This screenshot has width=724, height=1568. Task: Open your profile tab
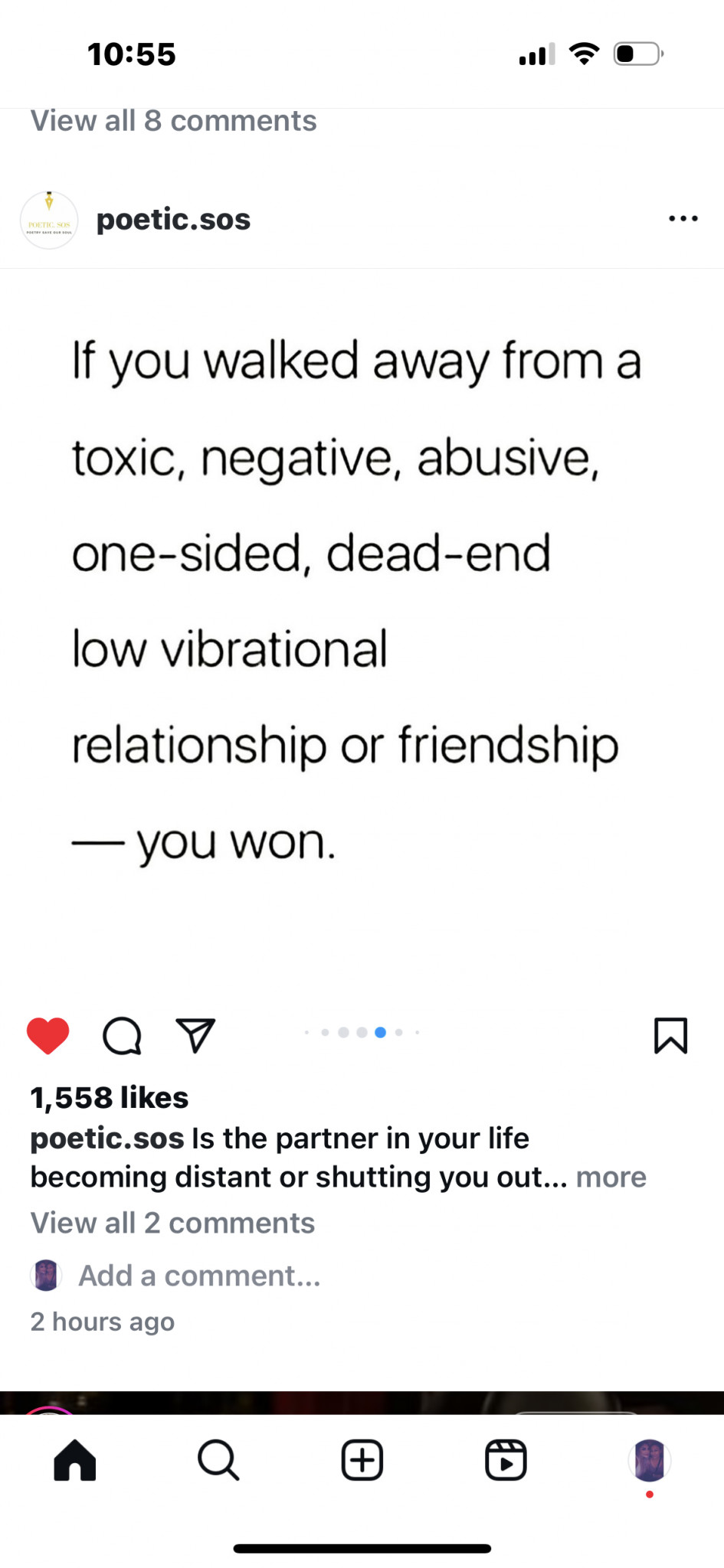(650, 1460)
